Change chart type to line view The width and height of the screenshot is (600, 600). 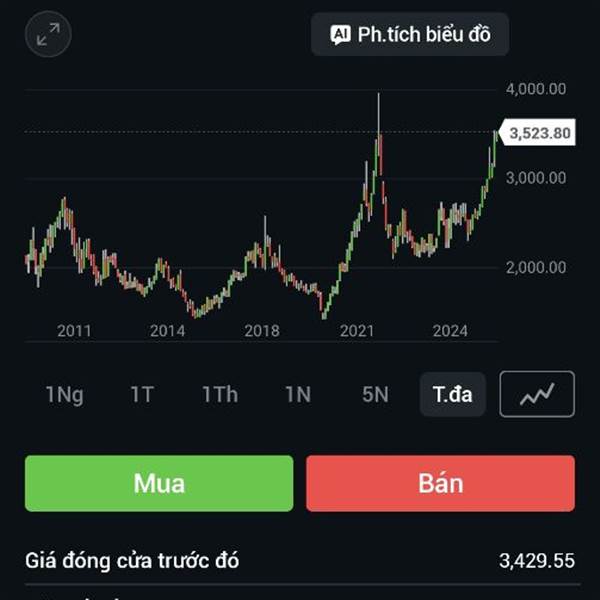(x=537, y=394)
